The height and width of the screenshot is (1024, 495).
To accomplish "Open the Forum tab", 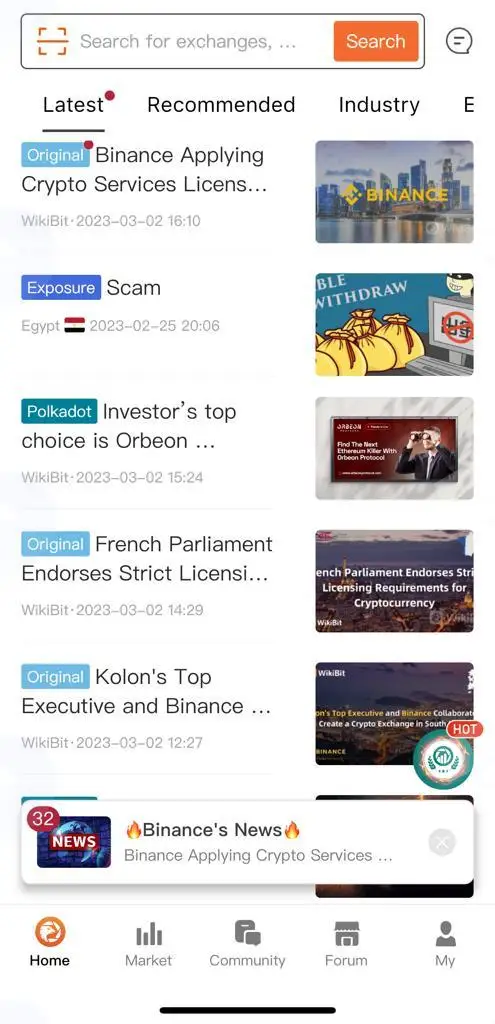I will tap(346, 943).
